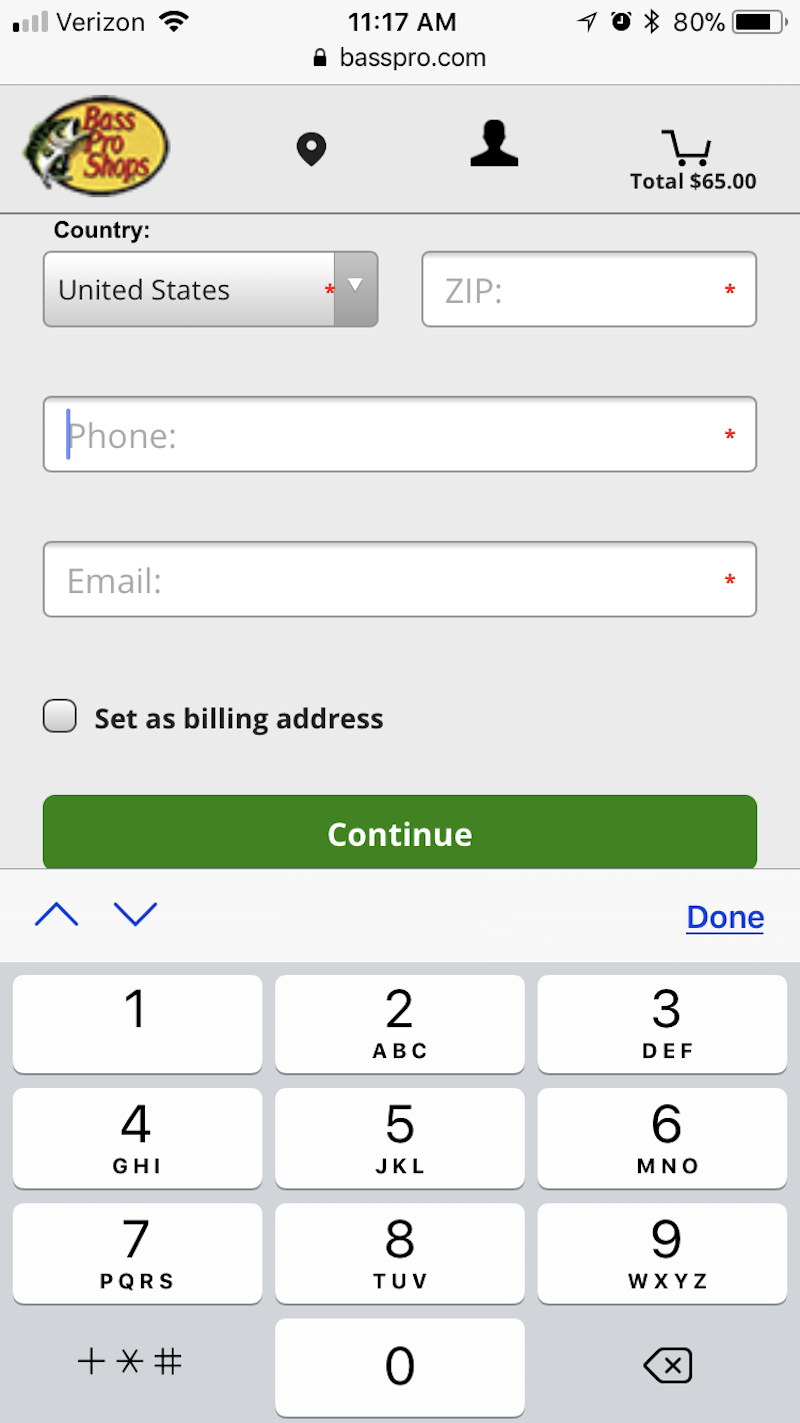The height and width of the screenshot is (1423, 800).
Task: Open the store locator pin icon
Action: coord(311,150)
